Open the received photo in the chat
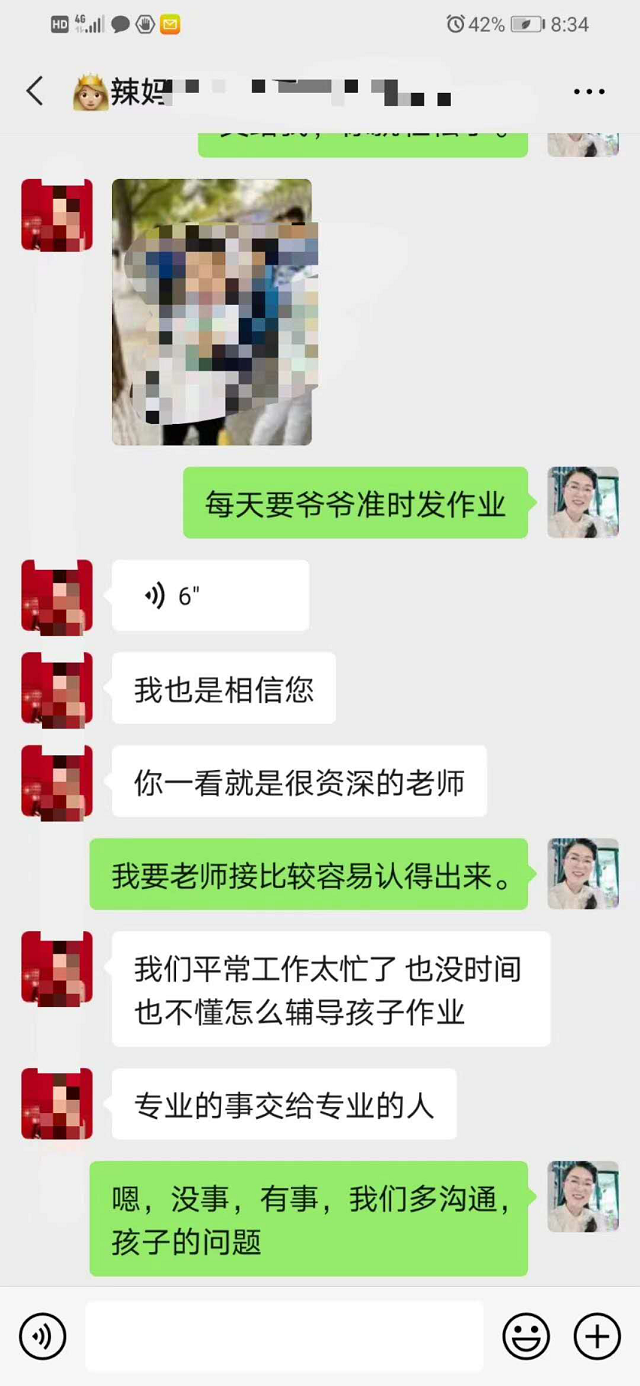 point(212,312)
